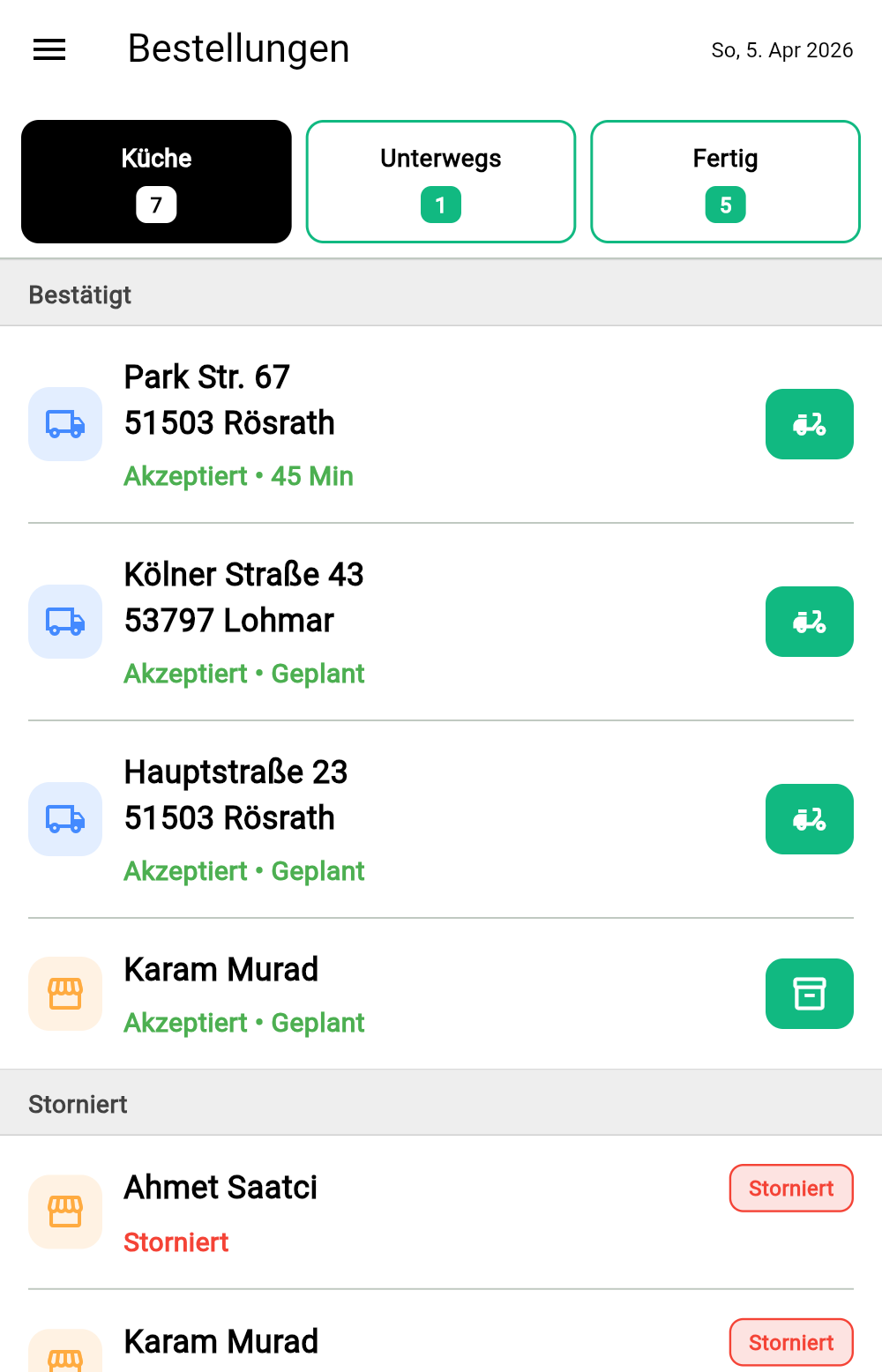The image size is (882, 1372).
Task: Select the Fertig tab
Action: click(725, 181)
